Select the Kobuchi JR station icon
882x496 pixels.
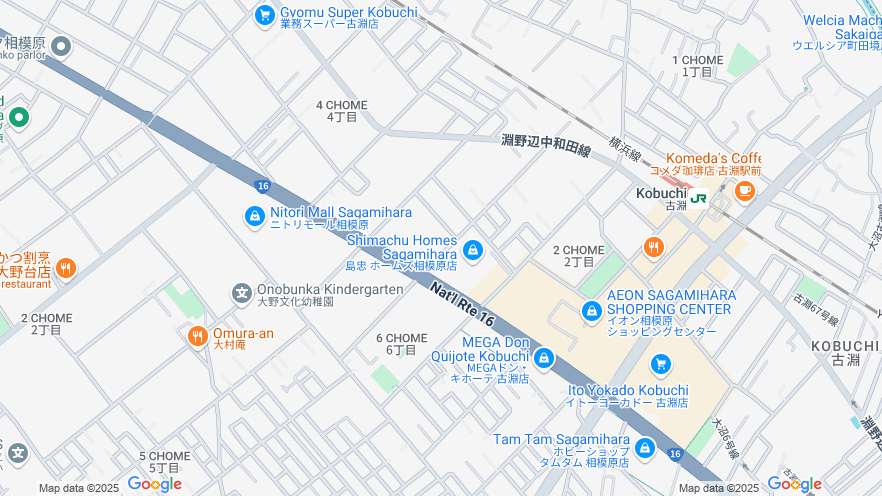698,198
